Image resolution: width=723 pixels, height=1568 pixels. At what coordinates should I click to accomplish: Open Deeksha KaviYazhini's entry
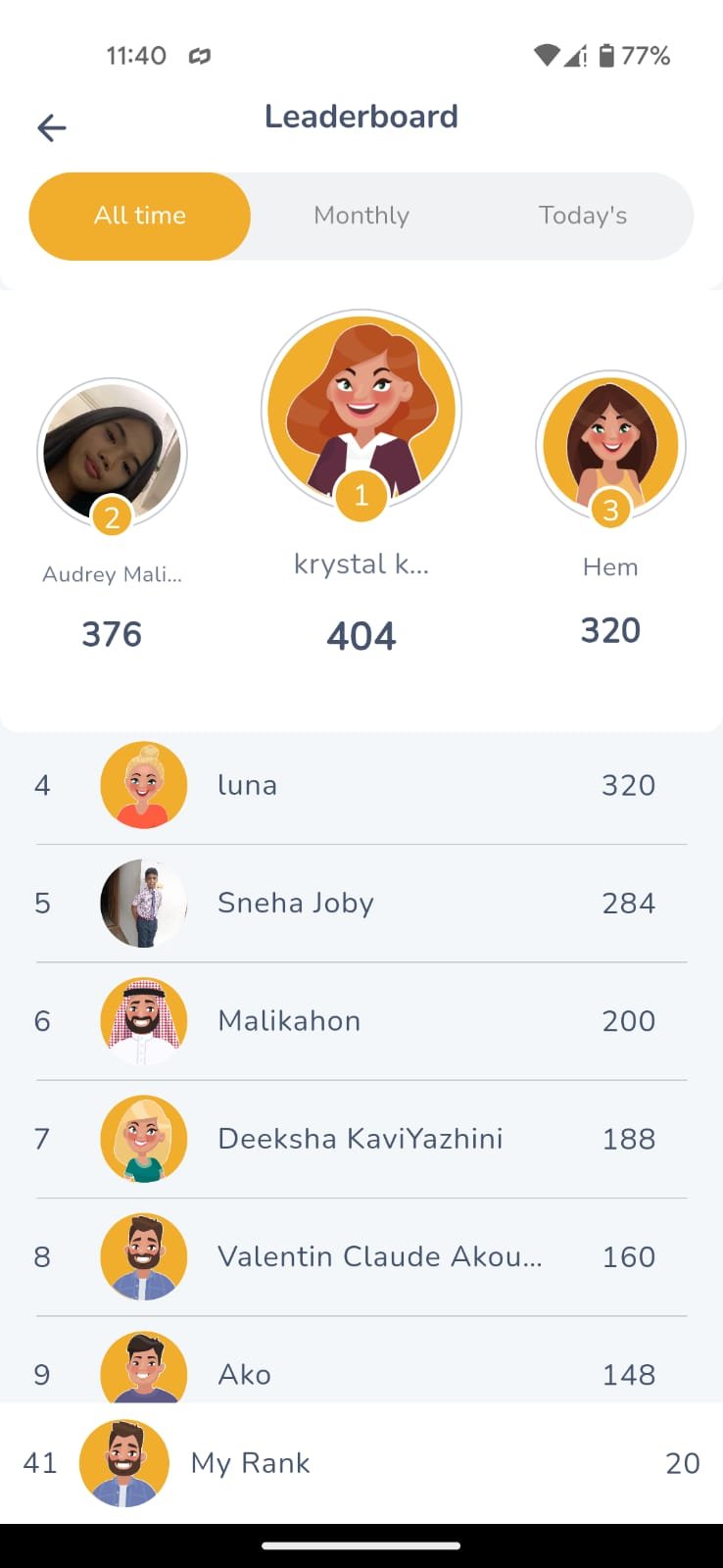(x=361, y=1138)
